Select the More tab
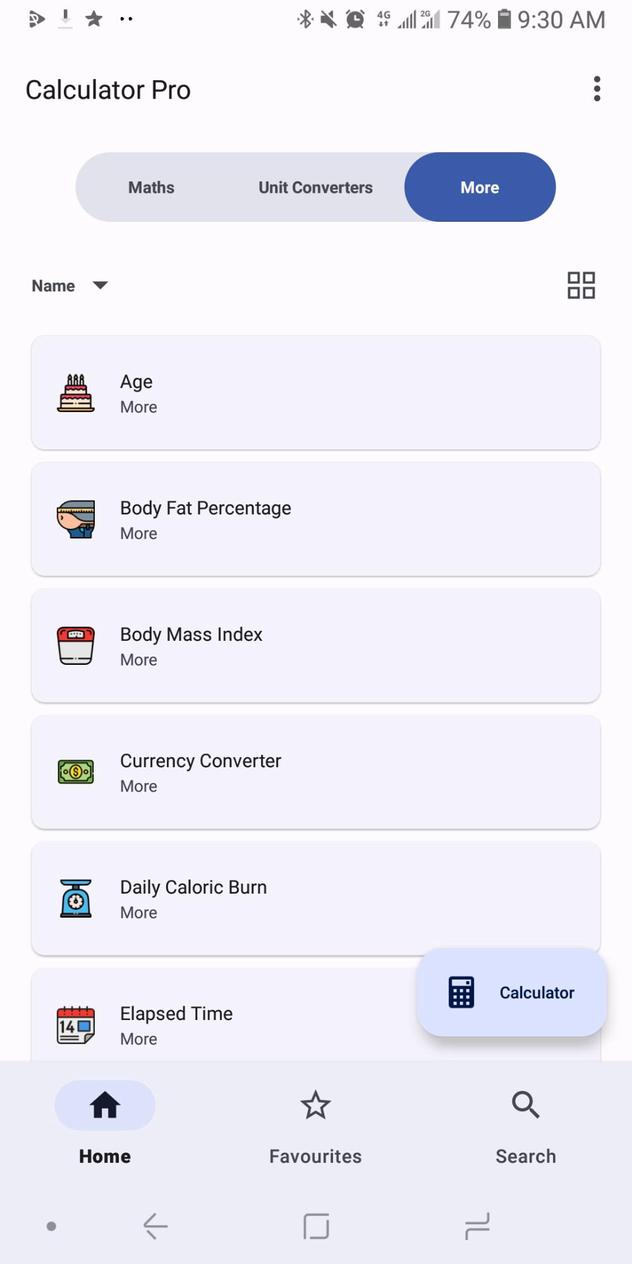The image size is (632, 1264). point(479,187)
